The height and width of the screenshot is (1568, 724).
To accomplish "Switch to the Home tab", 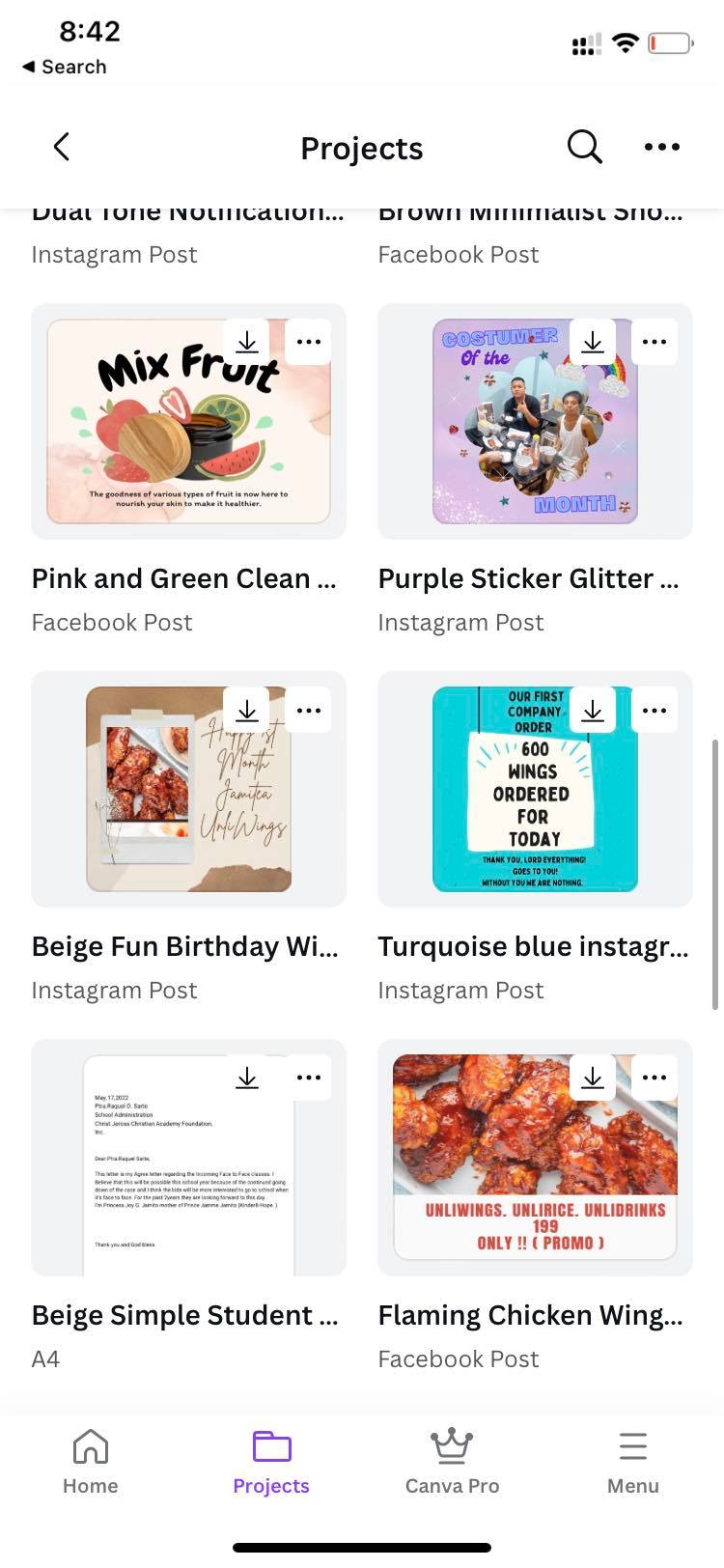I will click(x=91, y=1462).
